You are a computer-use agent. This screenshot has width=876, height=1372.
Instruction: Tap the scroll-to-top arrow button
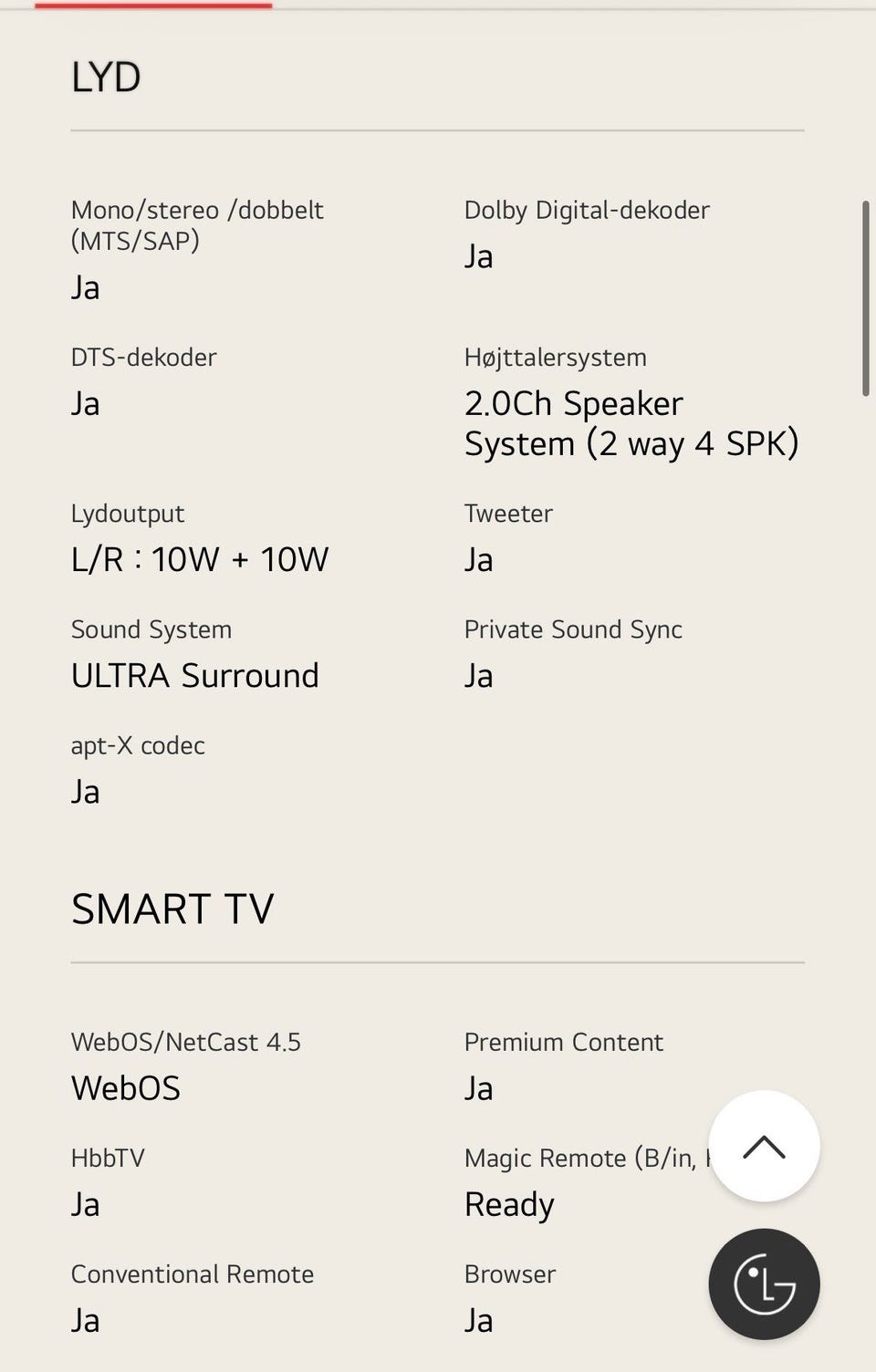click(x=764, y=1146)
